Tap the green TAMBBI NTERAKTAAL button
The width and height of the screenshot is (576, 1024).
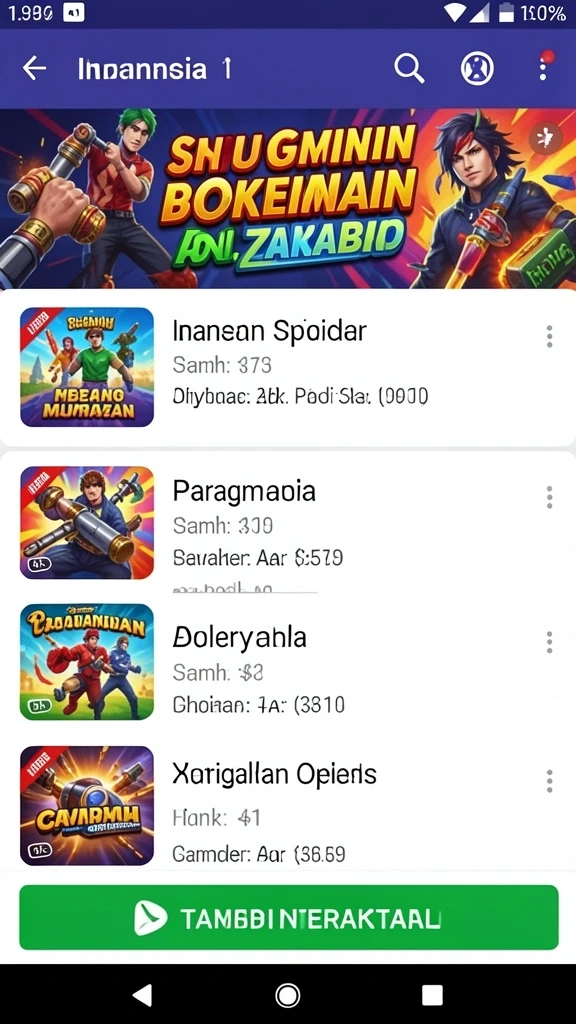click(x=289, y=918)
